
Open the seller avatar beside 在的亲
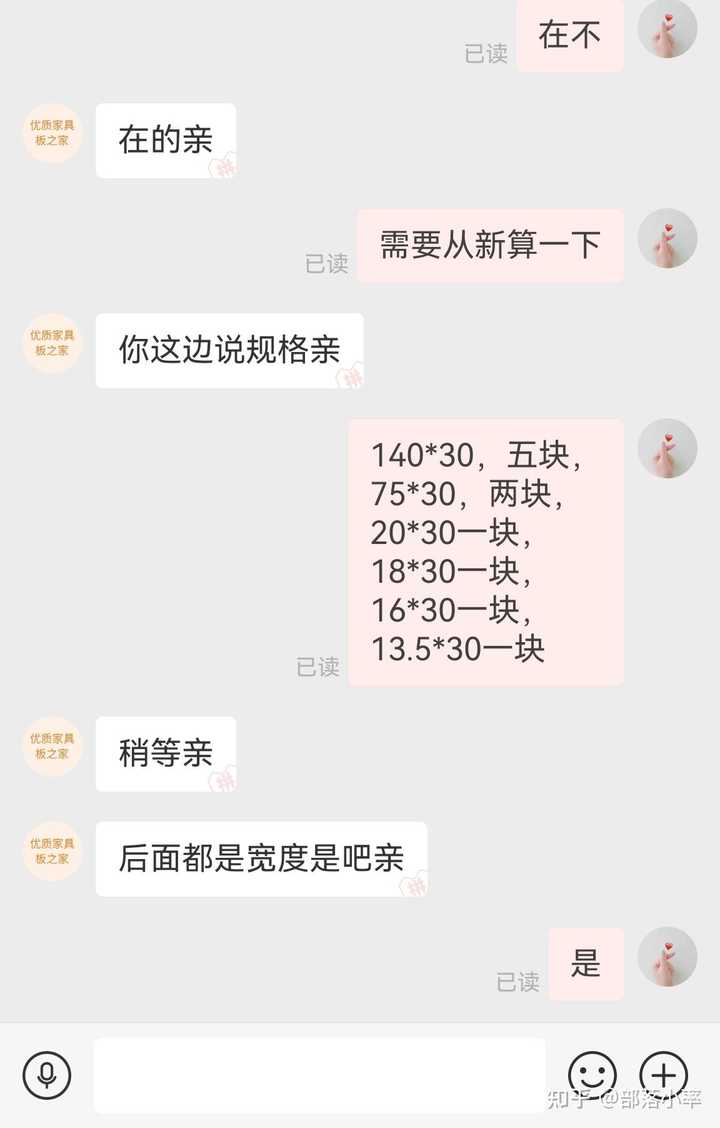[52, 133]
